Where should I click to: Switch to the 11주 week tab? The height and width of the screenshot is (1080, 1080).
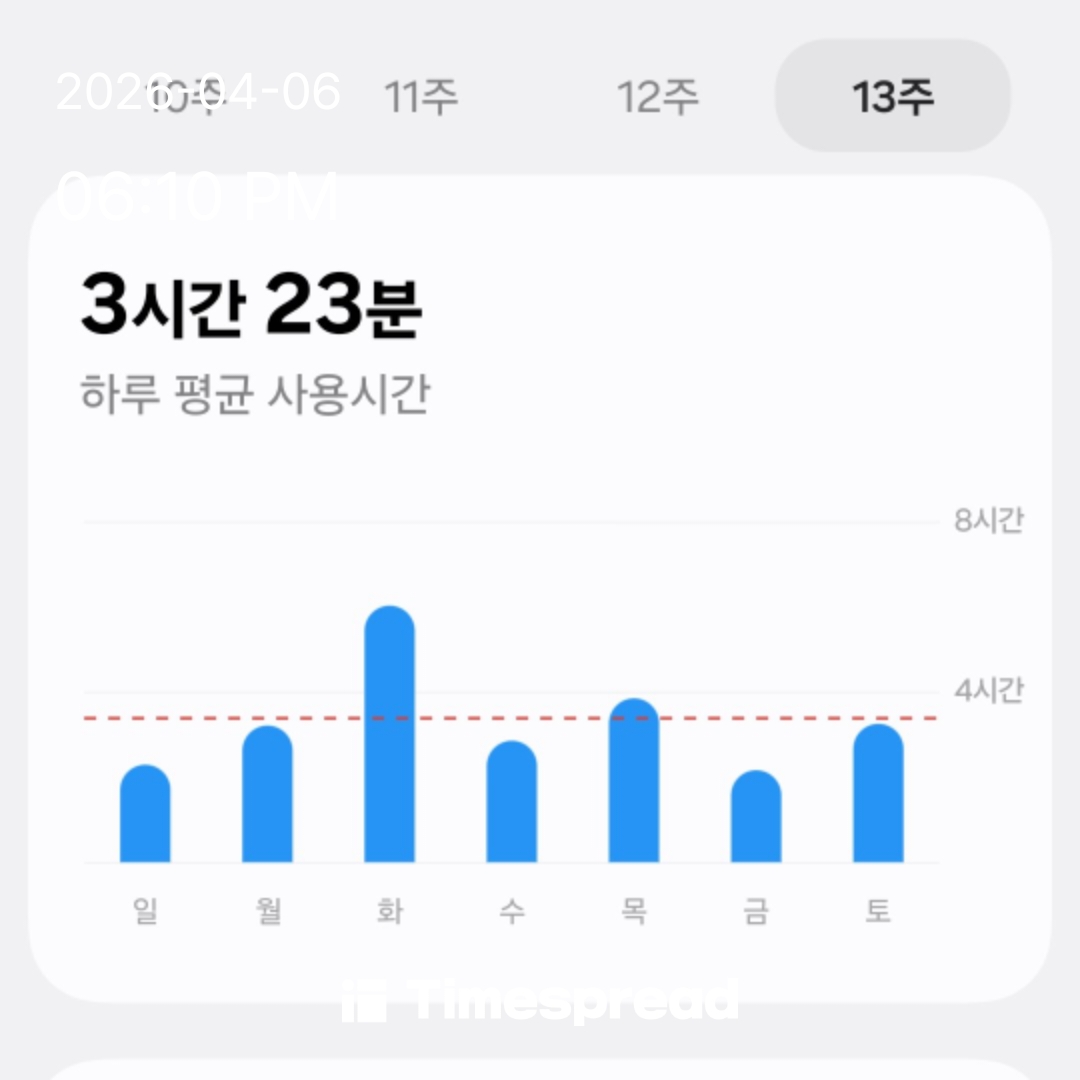point(421,97)
